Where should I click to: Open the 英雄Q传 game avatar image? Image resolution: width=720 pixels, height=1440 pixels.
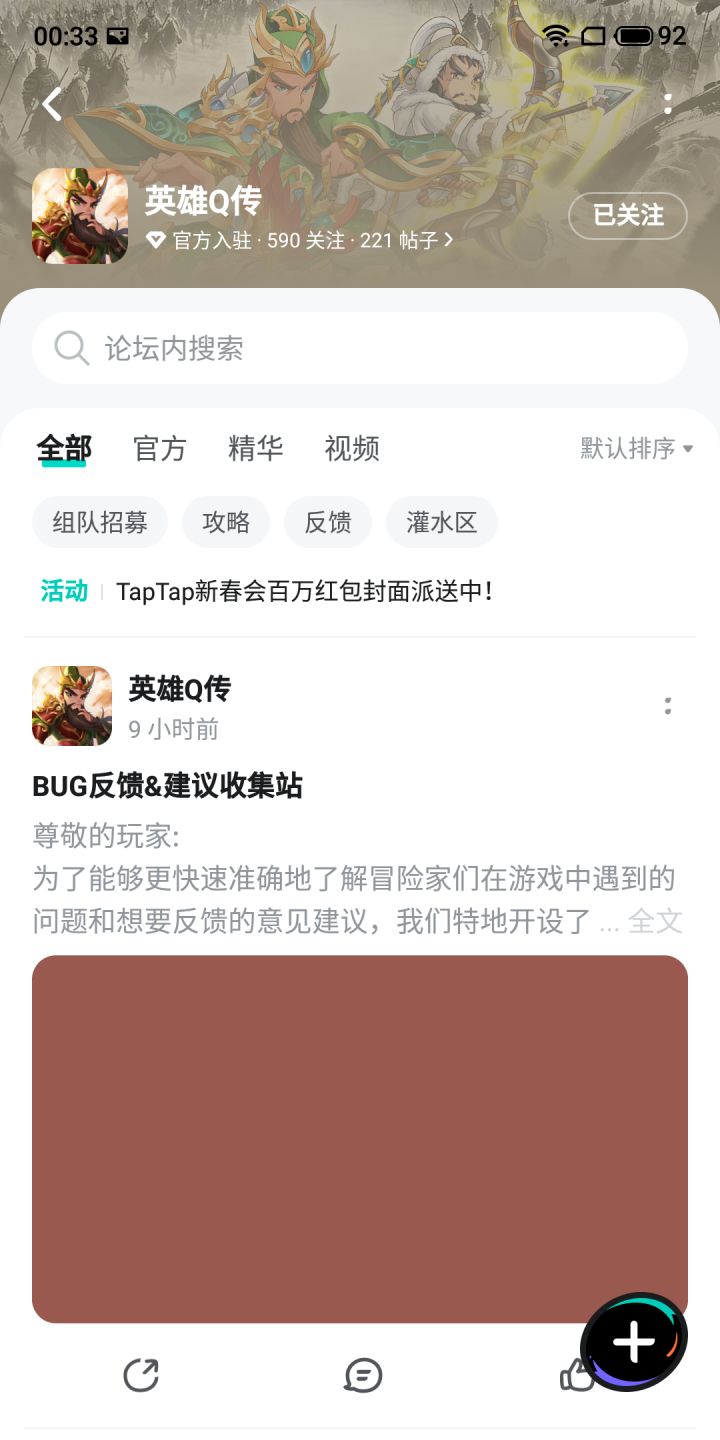coord(80,217)
